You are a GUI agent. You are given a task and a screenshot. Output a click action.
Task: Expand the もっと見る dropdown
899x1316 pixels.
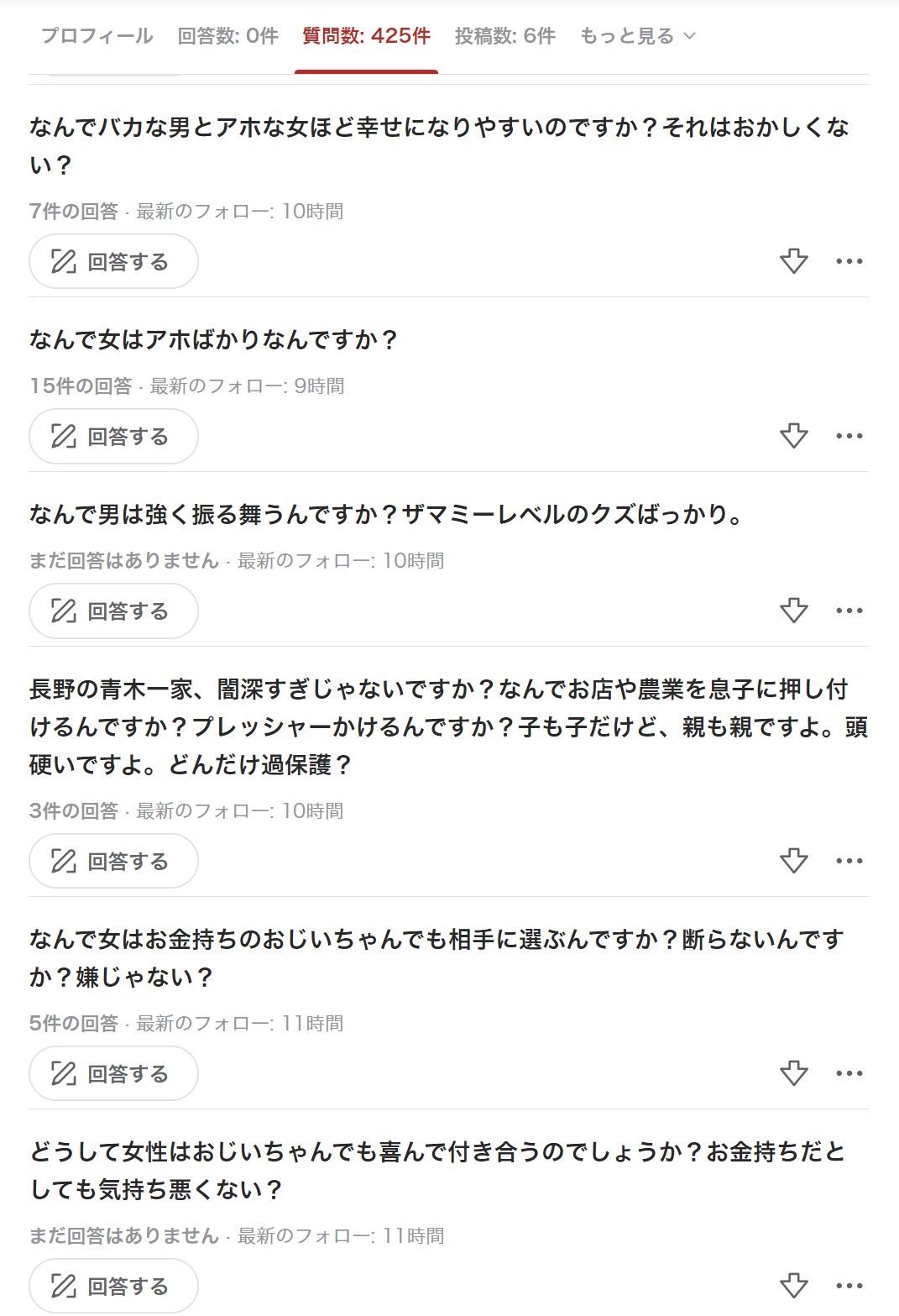[x=638, y=36]
